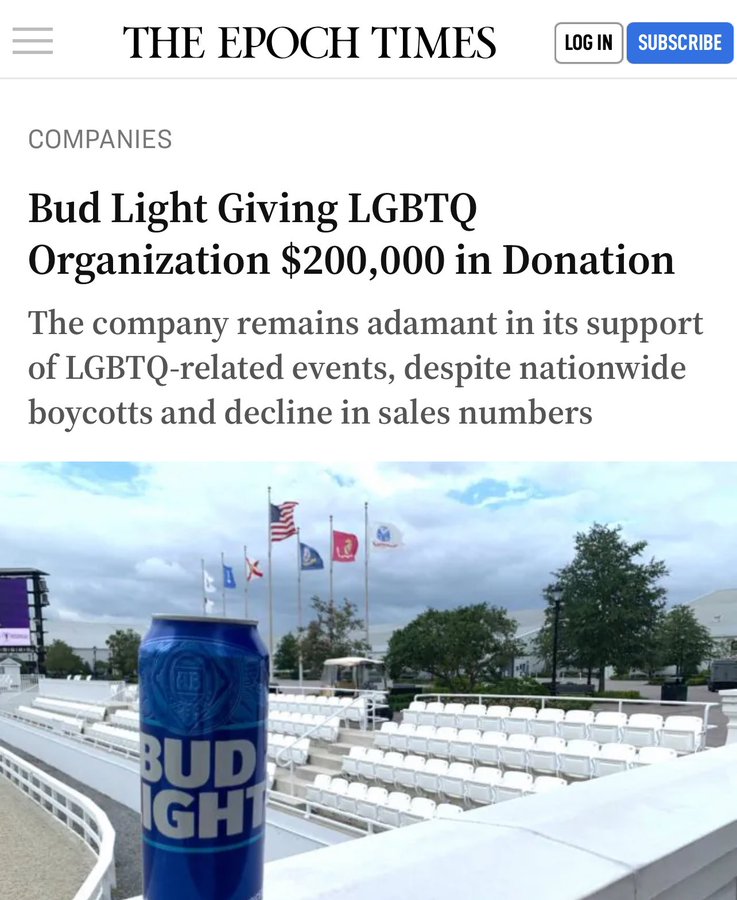Viewport: 737px width, 900px height.
Task: Click the Epoch Times logo to go home
Action: [x=310, y=42]
